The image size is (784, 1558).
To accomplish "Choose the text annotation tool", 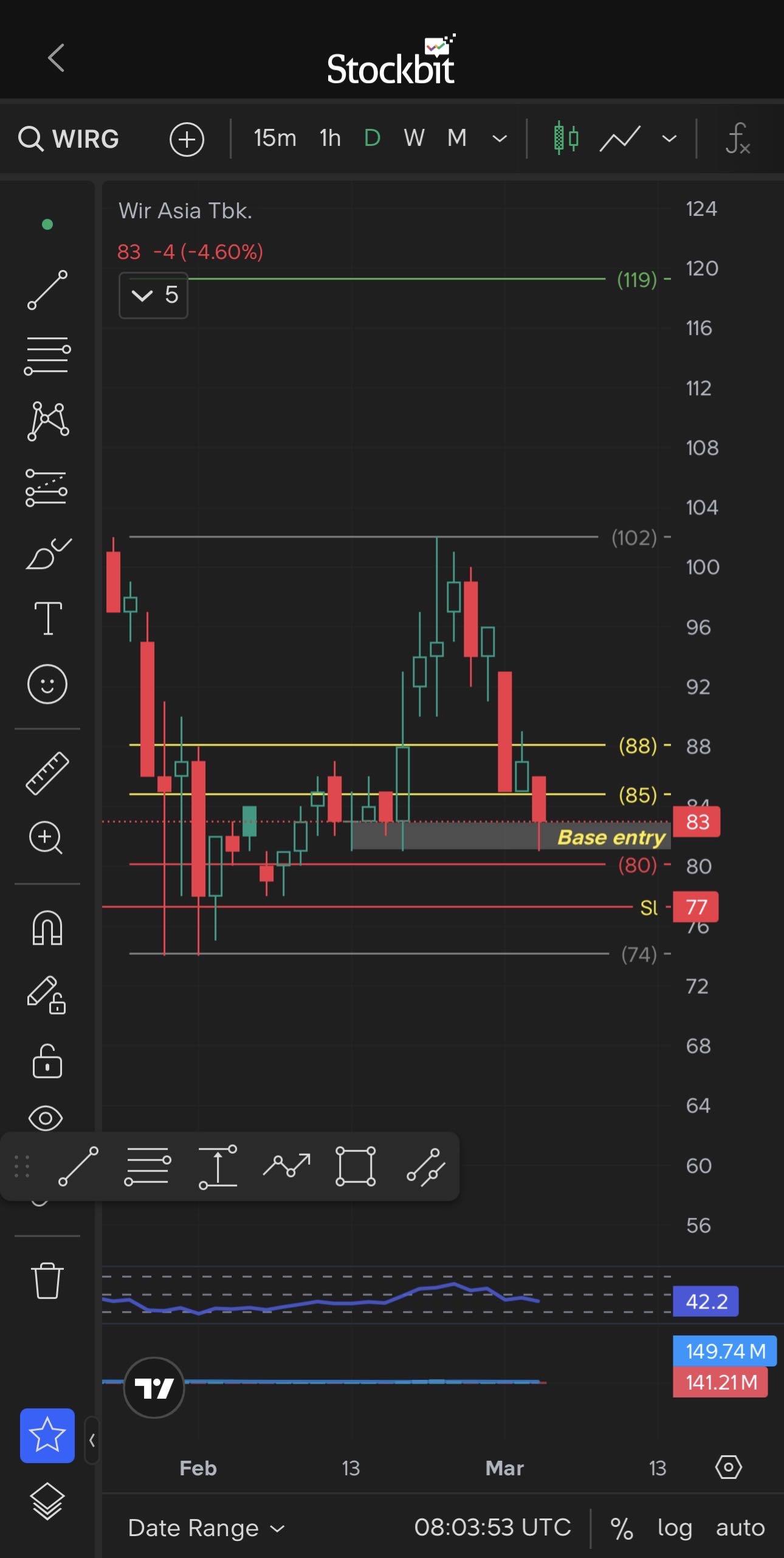I will click(47, 618).
